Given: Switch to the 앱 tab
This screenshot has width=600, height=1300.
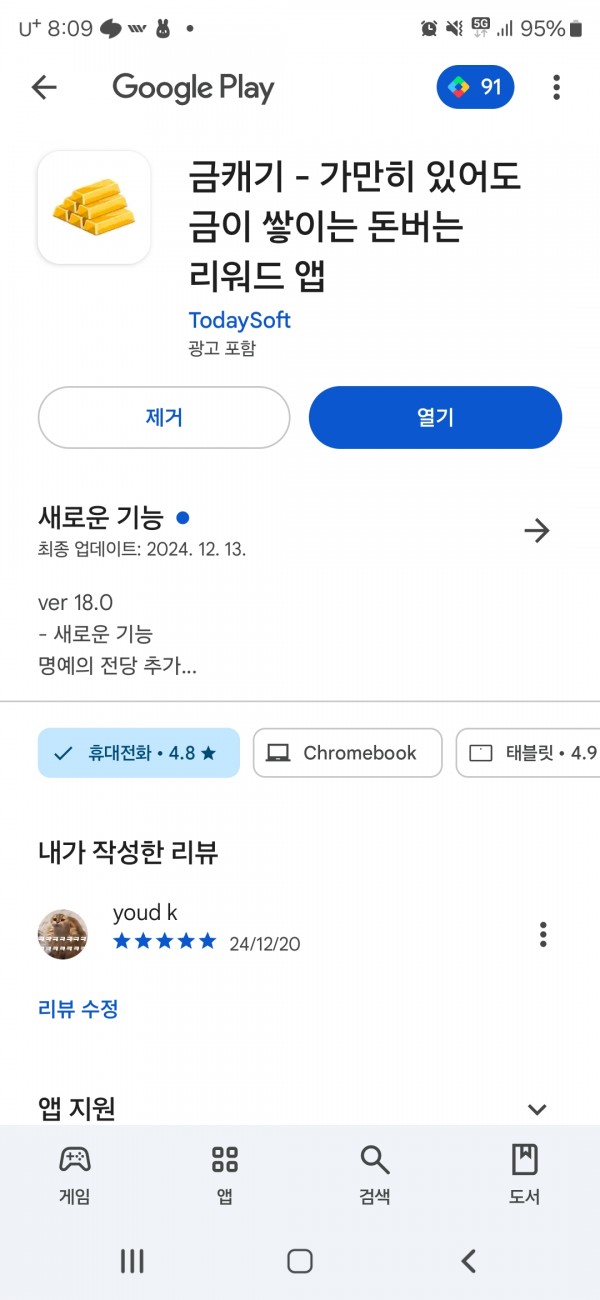Looking at the screenshot, I should pyautogui.click(x=225, y=1175).
